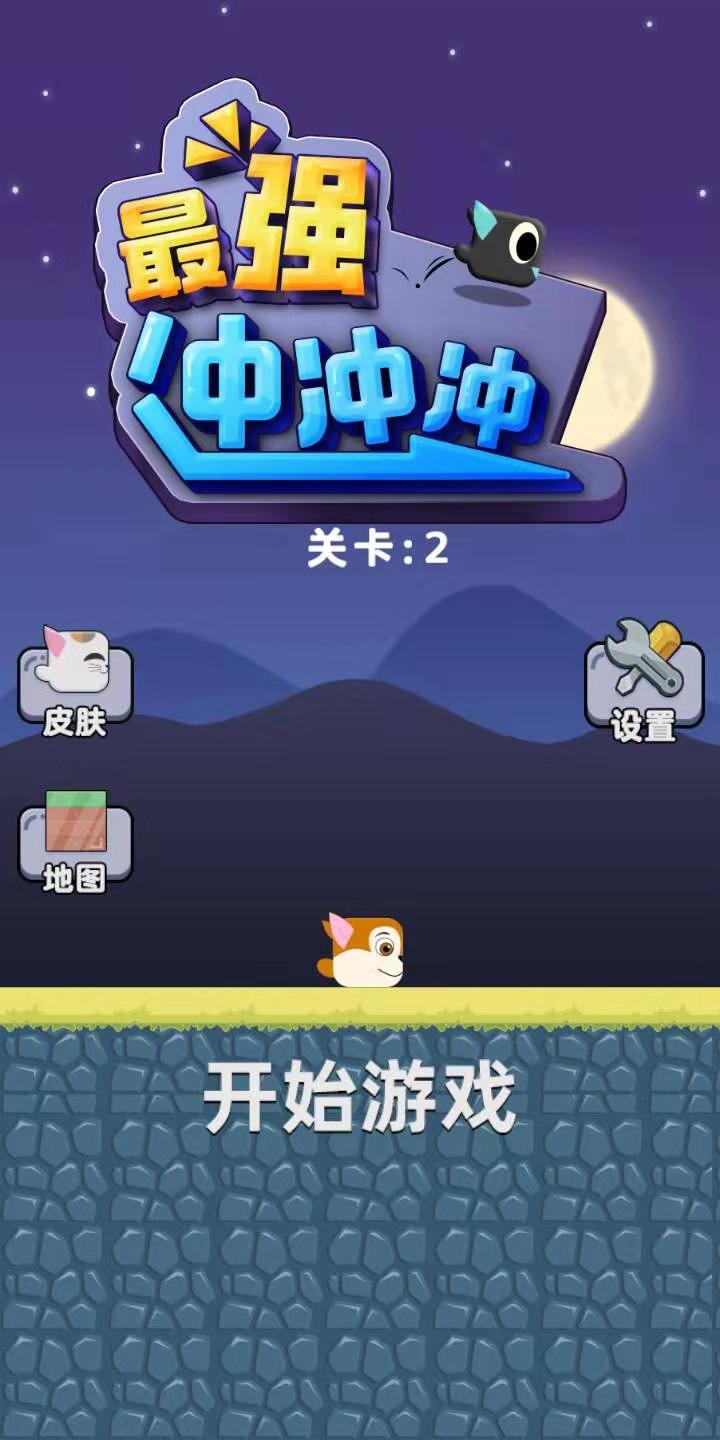Screen dimensions: 720x1440
Task: Open the 设置 settings button
Action: pos(644,681)
